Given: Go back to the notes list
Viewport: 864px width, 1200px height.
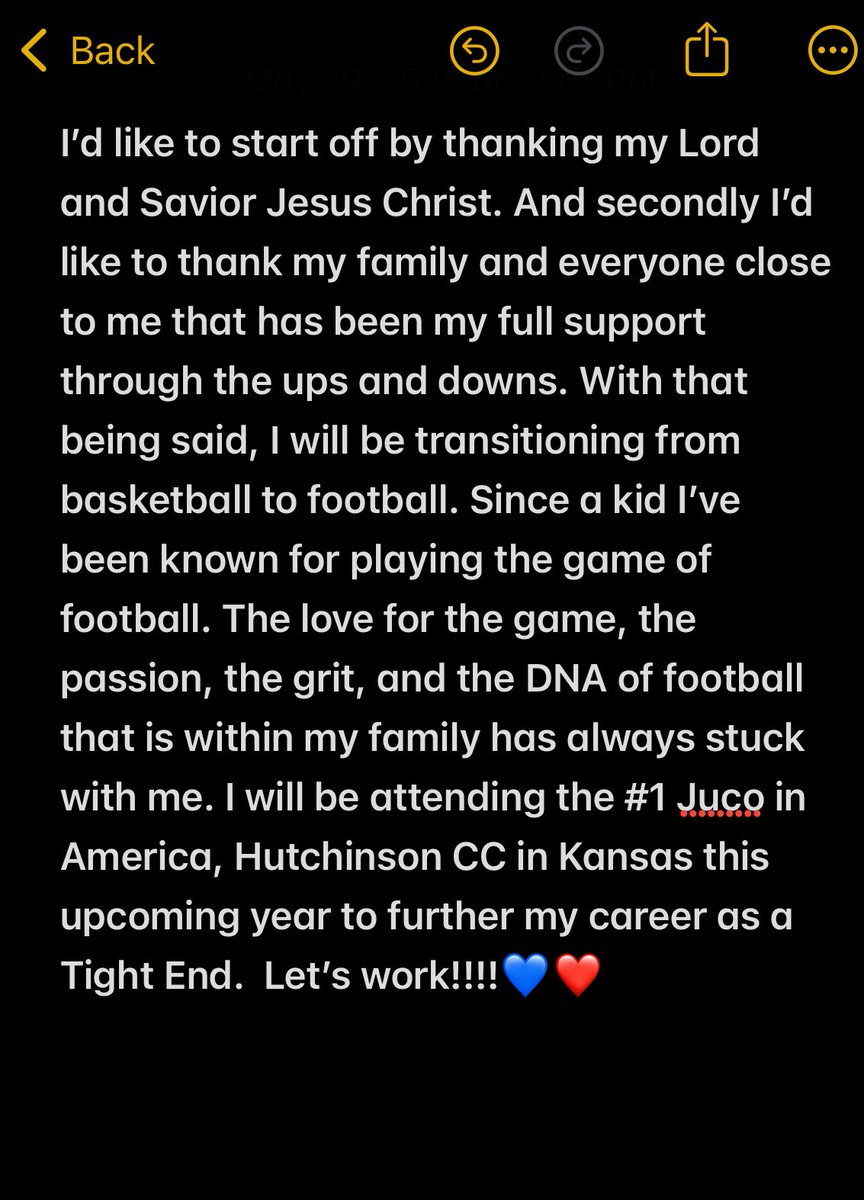Looking at the screenshot, I should tap(88, 50).
